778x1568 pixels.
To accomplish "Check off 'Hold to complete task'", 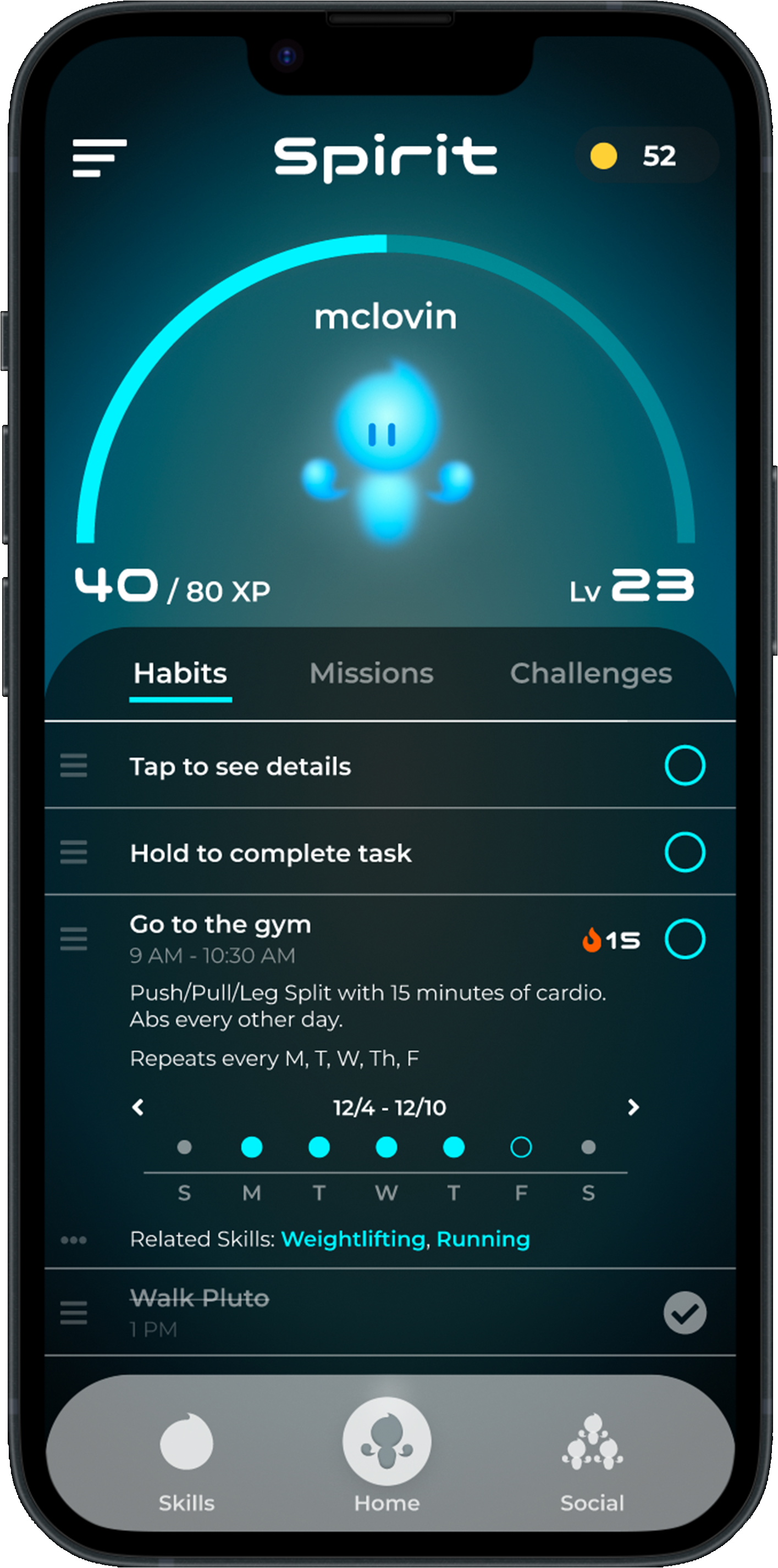I will (x=684, y=852).
